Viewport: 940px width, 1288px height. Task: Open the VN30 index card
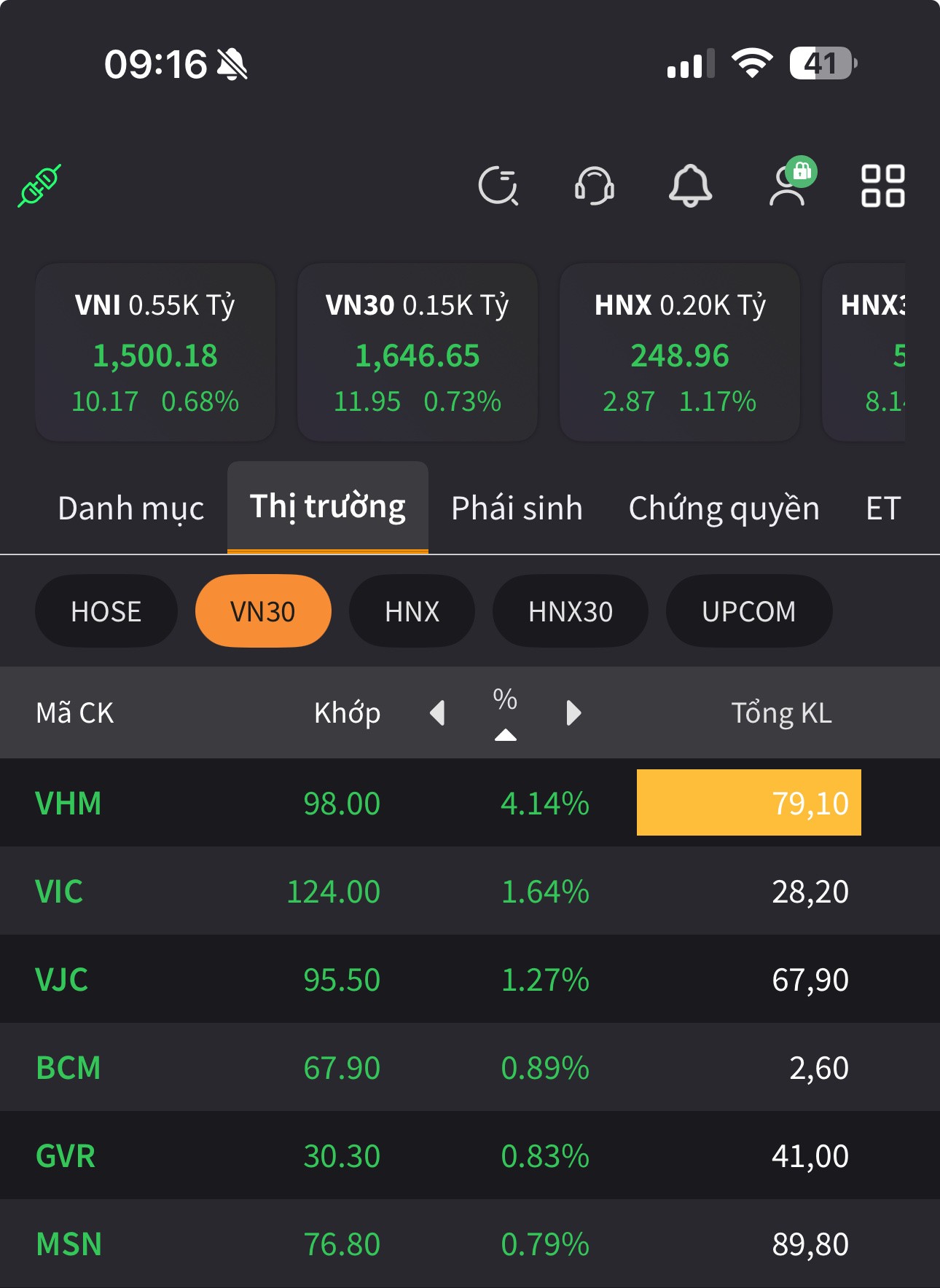click(418, 353)
